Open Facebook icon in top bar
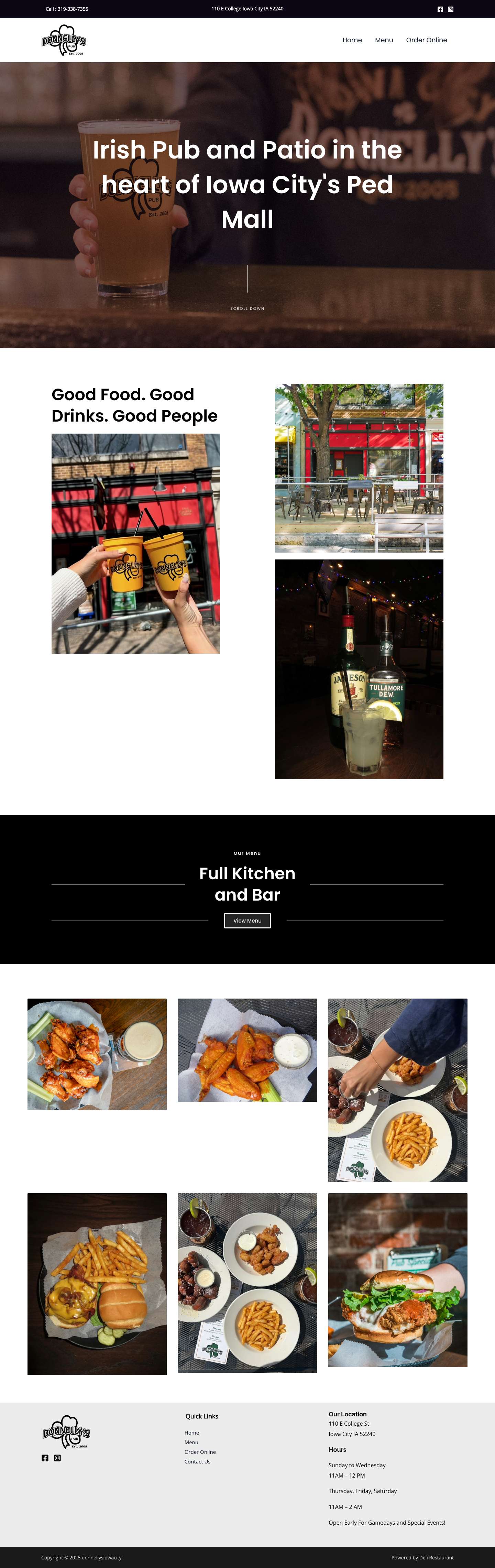This screenshot has width=495, height=1568. point(440,9)
